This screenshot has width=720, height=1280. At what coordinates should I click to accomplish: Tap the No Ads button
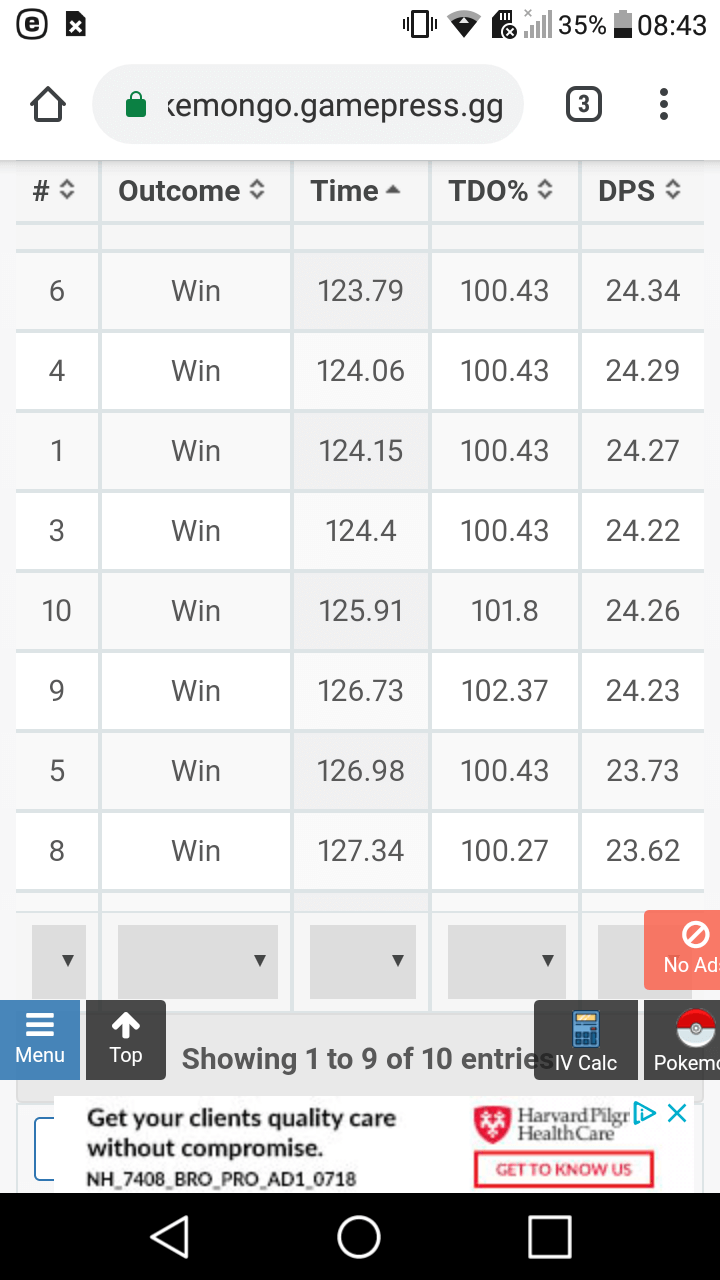tap(683, 949)
